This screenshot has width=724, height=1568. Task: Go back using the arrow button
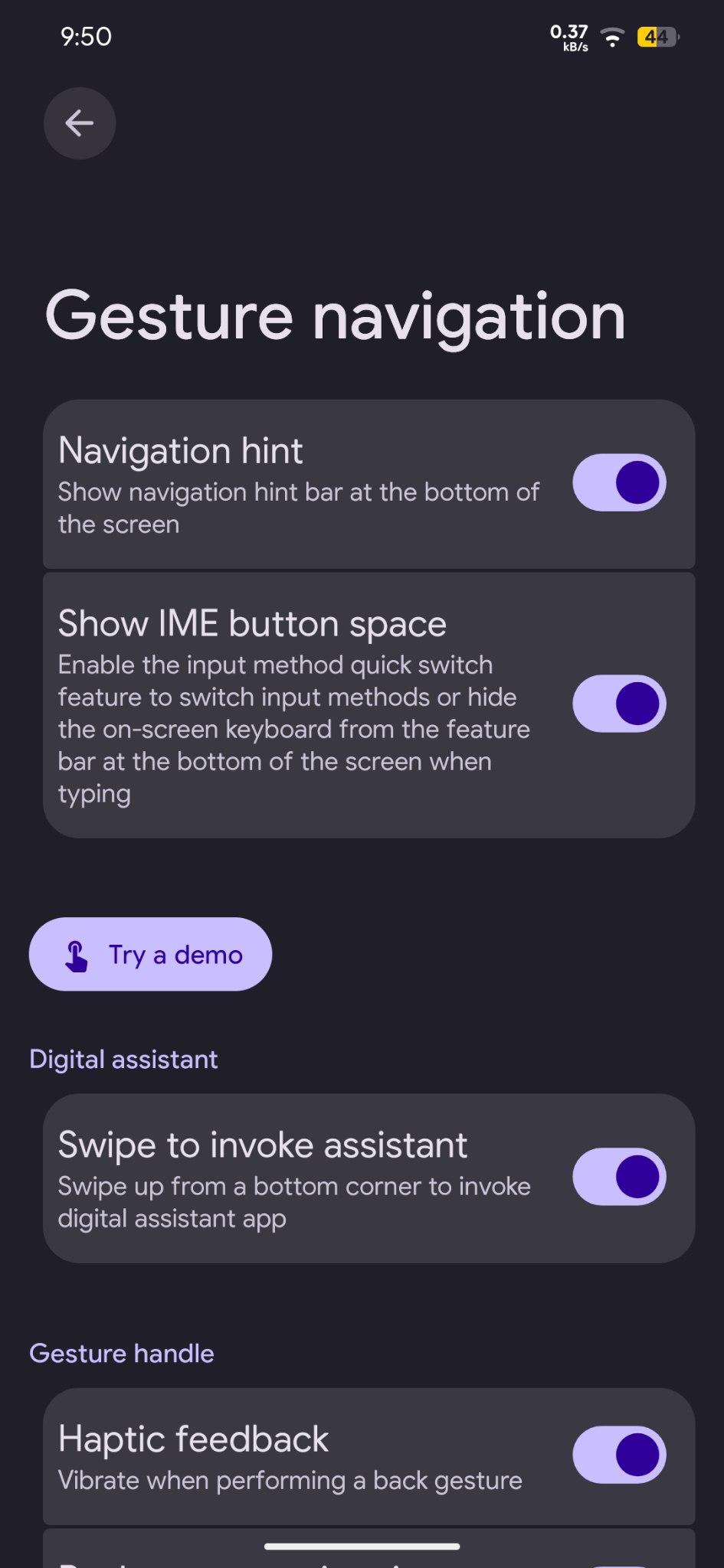pos(80,123)
